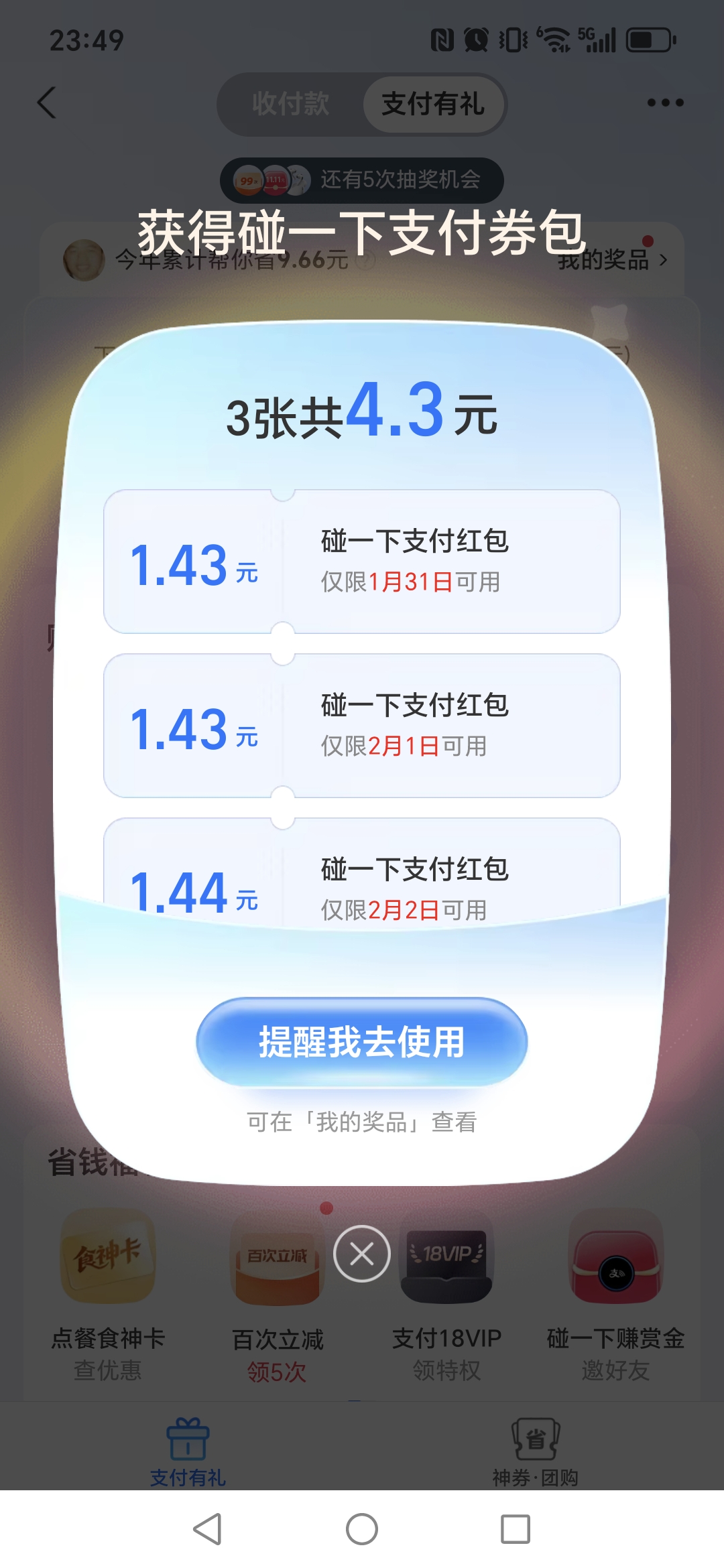Open the 1.43元 coupon valid on 2月1日
Viewport: 724px width, 1568px height.
(361, 726)
